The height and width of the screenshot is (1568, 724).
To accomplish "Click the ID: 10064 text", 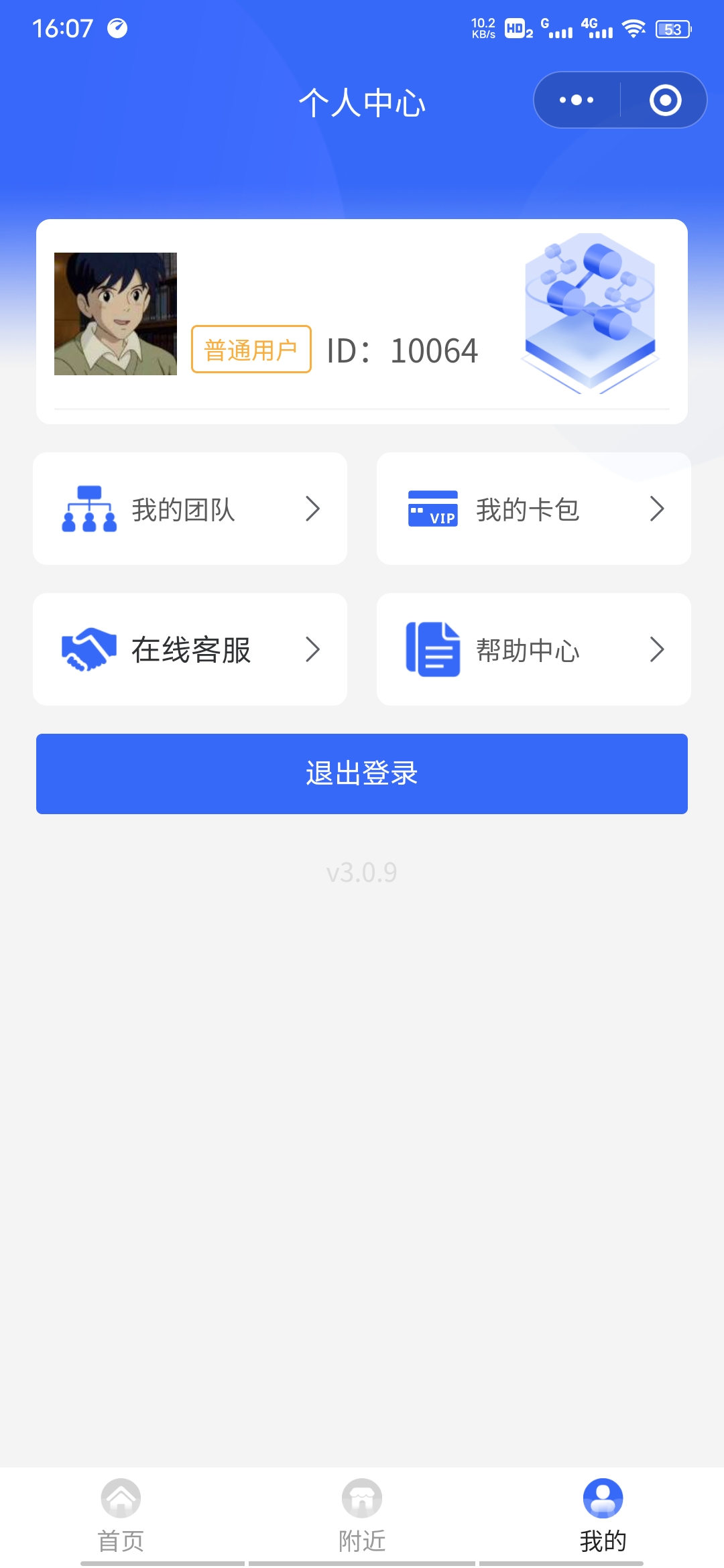I will (402, 350).
